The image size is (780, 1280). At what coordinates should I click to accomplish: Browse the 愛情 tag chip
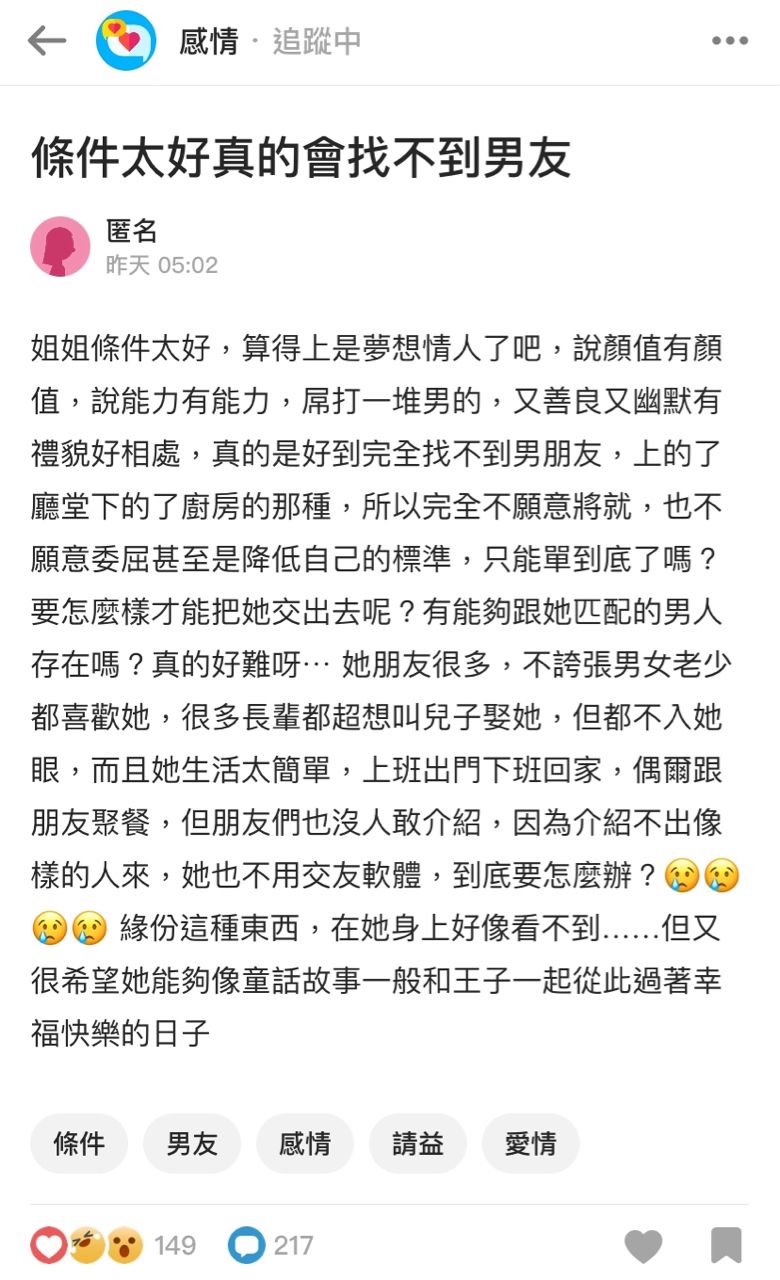click(x=531, y=1144)
